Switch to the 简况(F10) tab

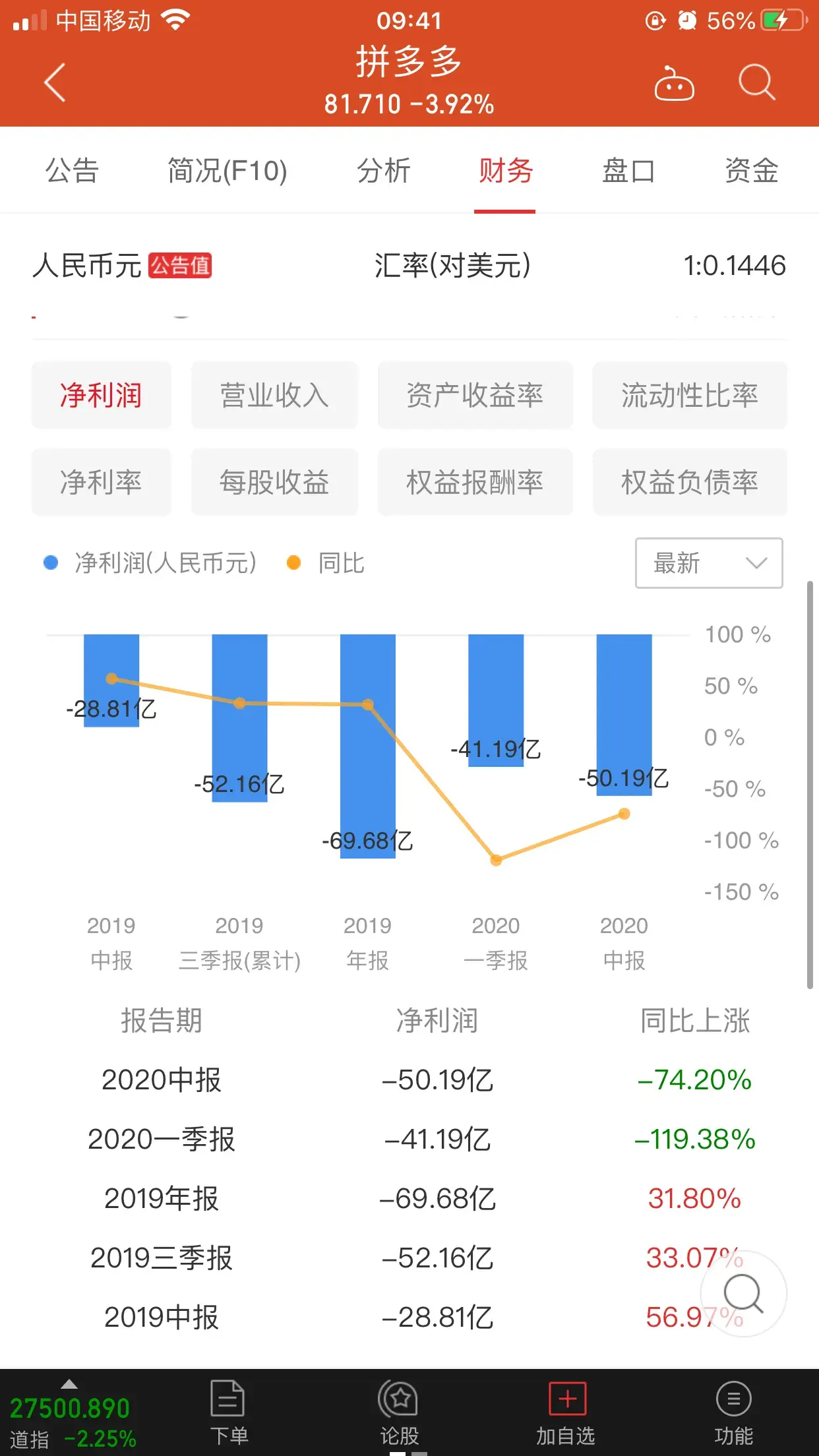click(x=227, y=171)
